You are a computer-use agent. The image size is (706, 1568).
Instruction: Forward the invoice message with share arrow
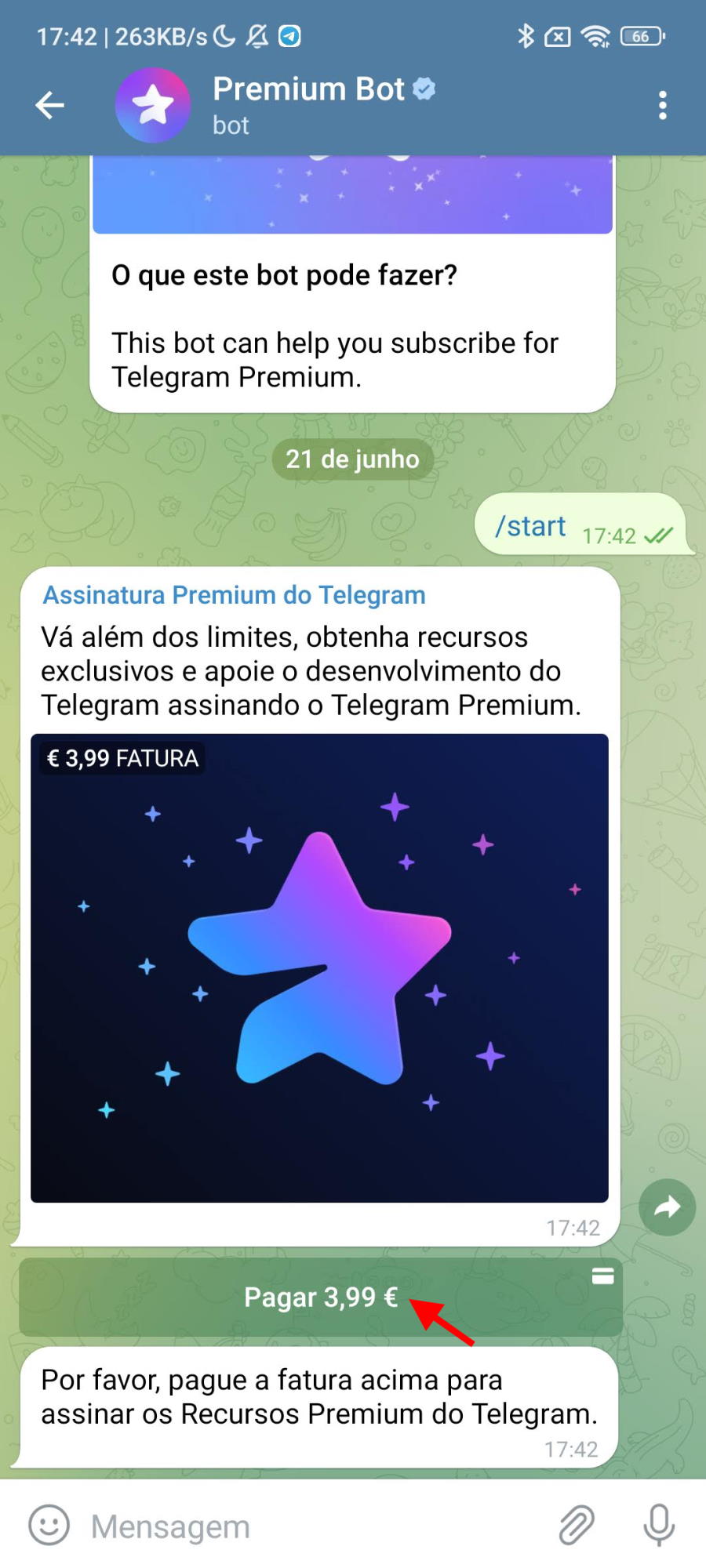667,1207
